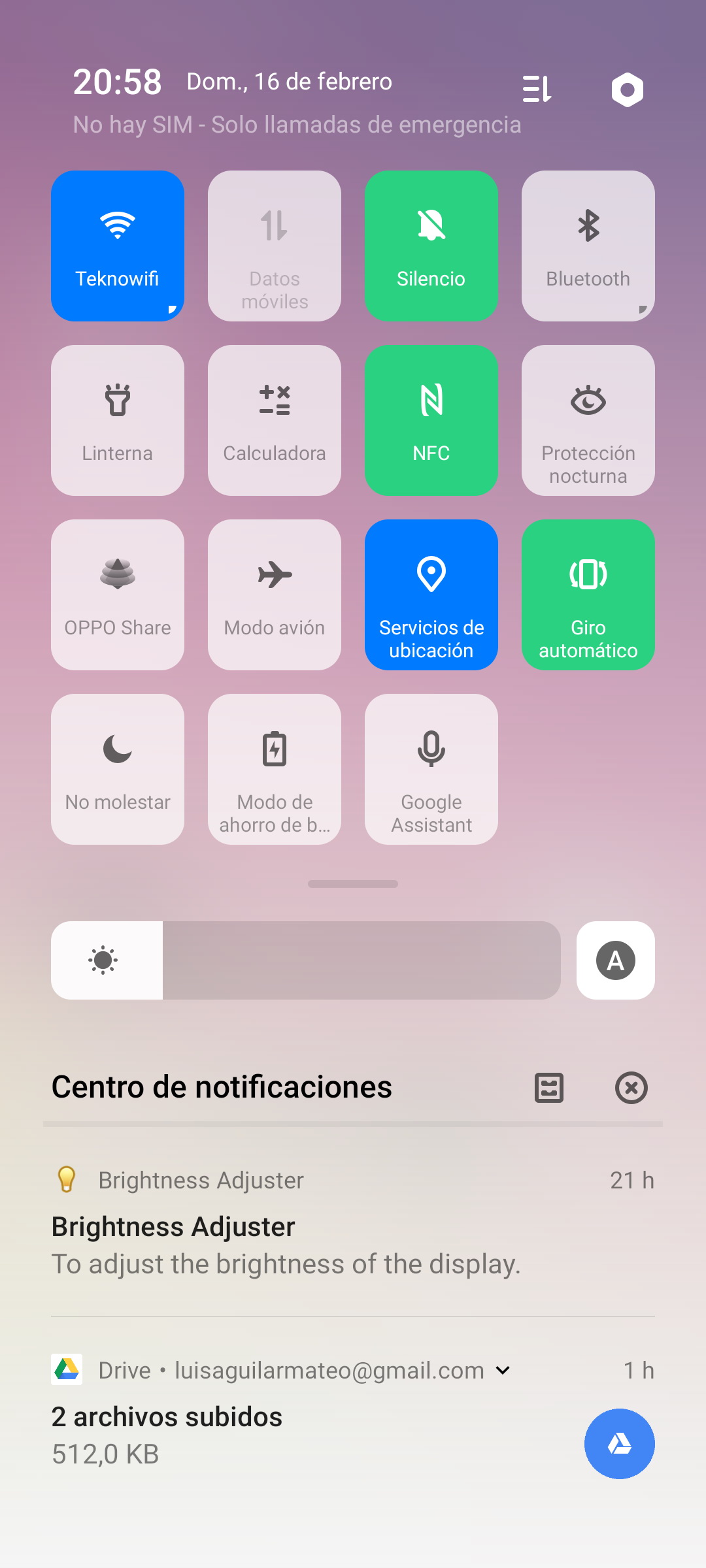Enable Datos móviles

point(275,246)
